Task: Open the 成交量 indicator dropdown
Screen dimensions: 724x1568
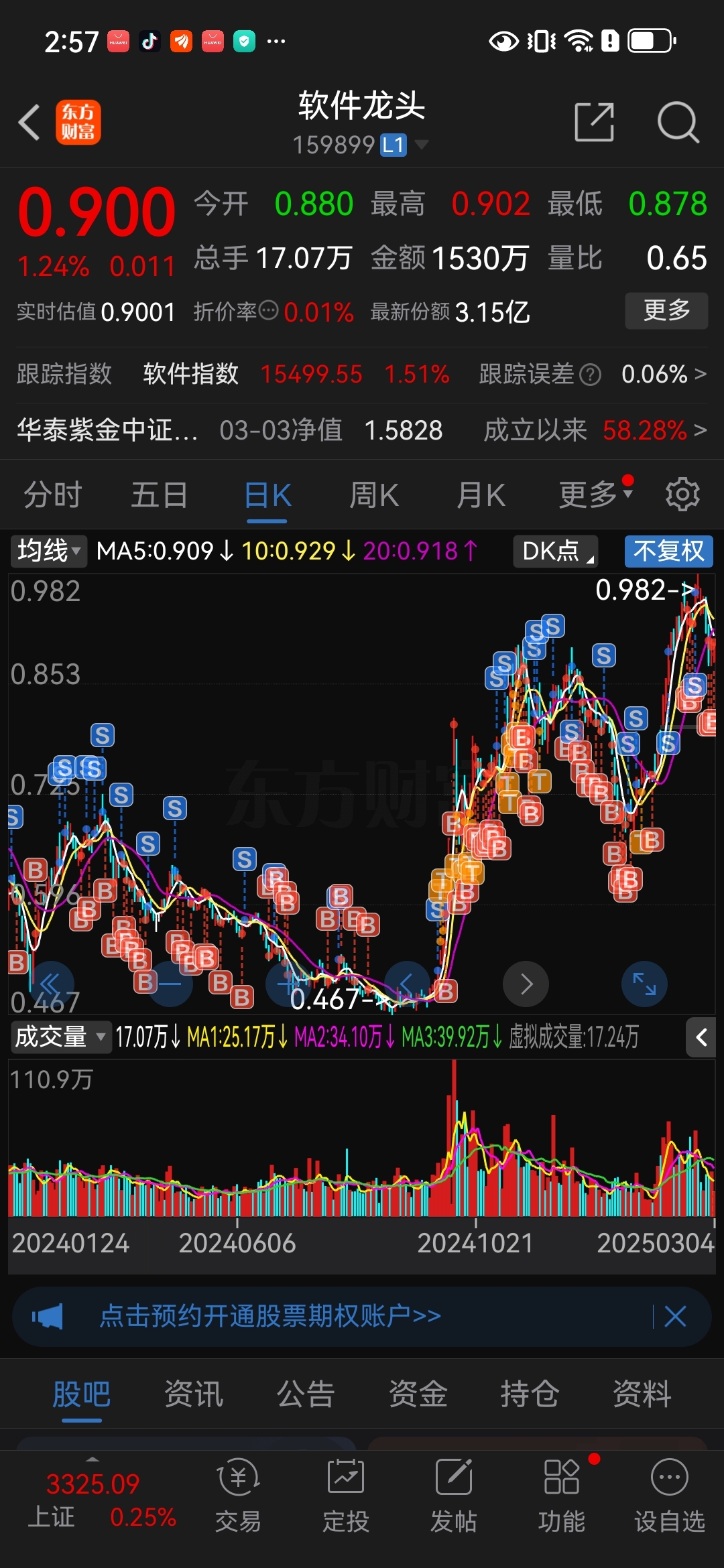Action: 60,1037
